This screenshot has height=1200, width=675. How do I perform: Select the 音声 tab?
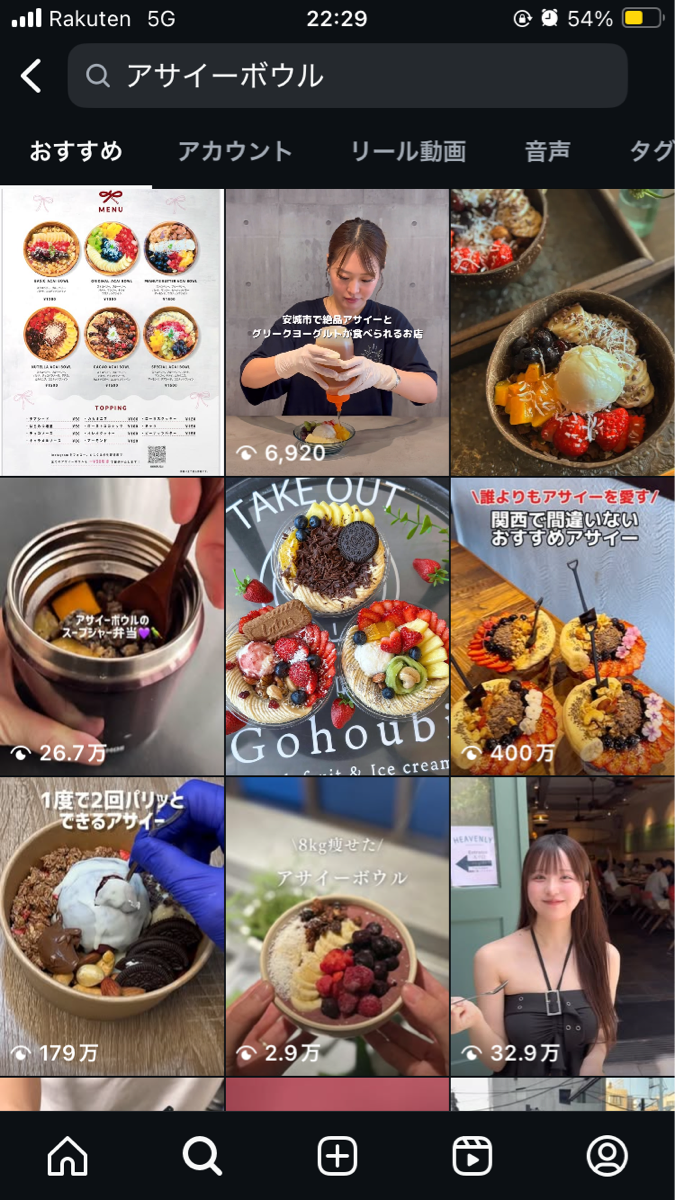pyautogui.click(x=548, y=152)
